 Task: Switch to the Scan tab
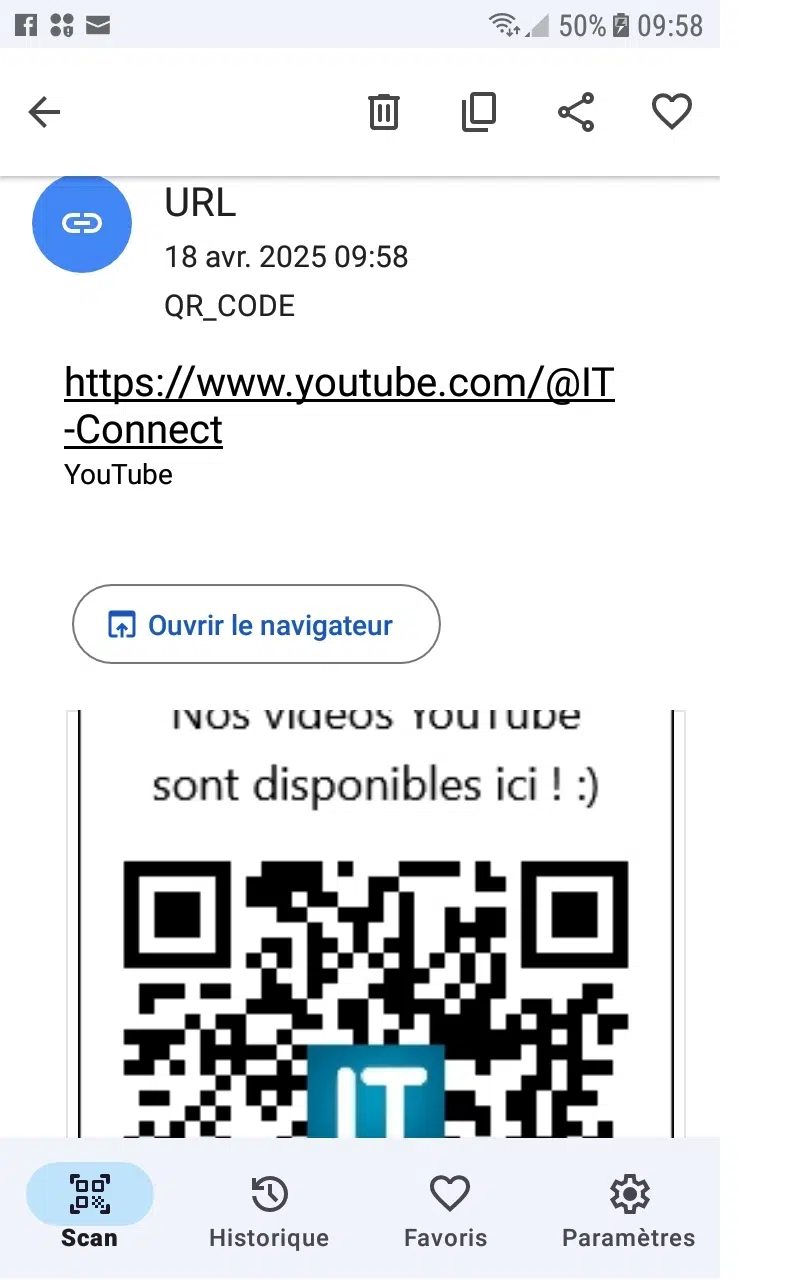89,1209
